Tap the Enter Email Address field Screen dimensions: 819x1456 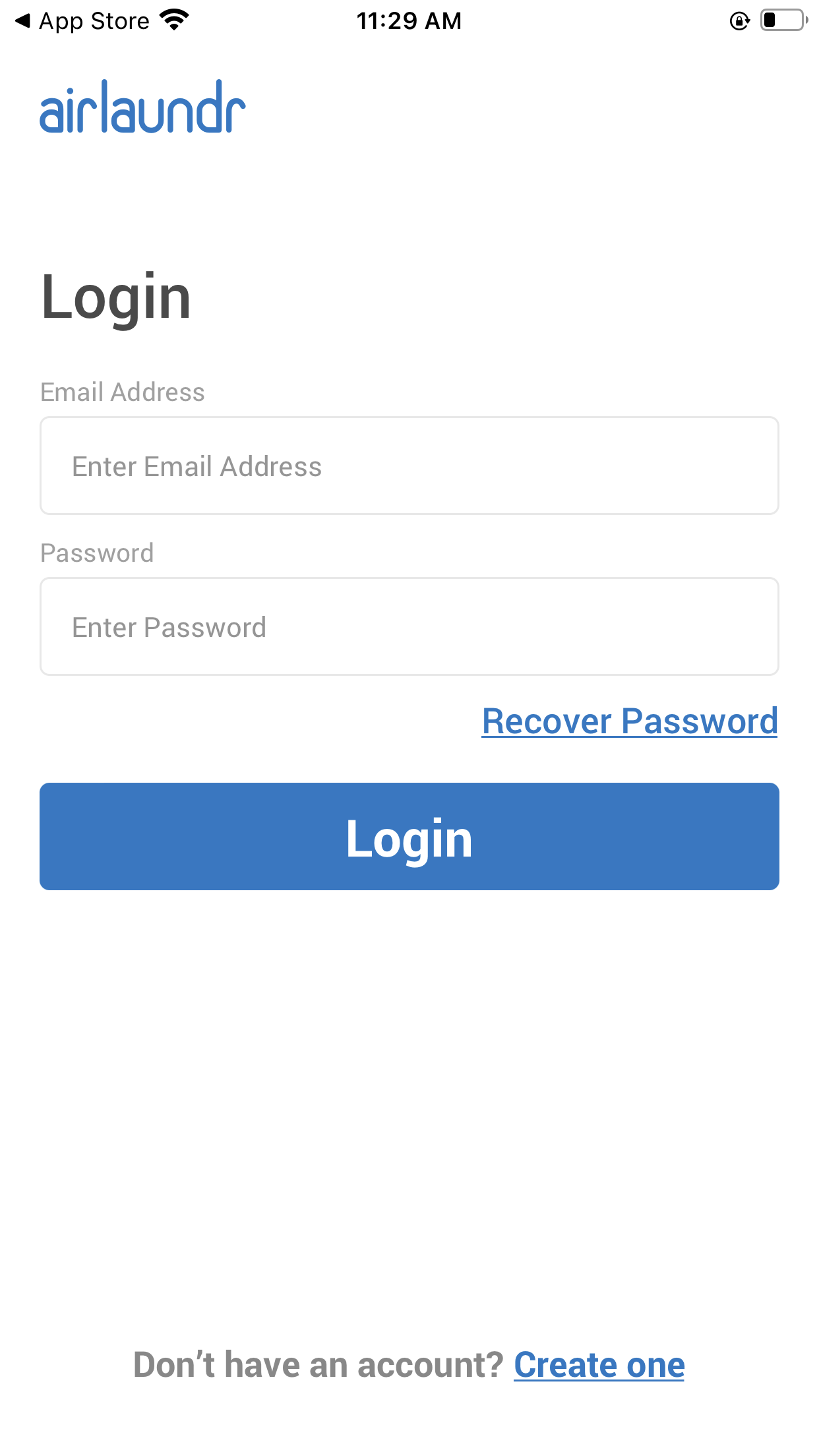pyautogui.click(x=409, y=466)
